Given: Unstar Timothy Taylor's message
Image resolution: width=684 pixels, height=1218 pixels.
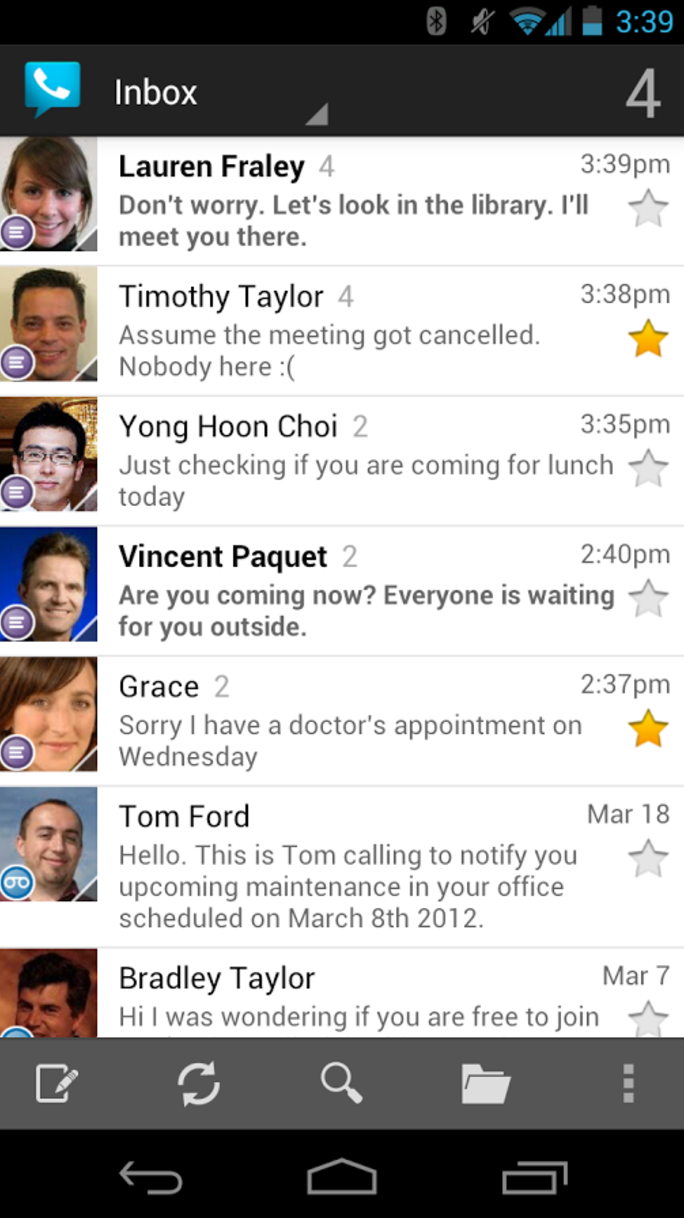Looking at the screenshot, I should point(648,339).
